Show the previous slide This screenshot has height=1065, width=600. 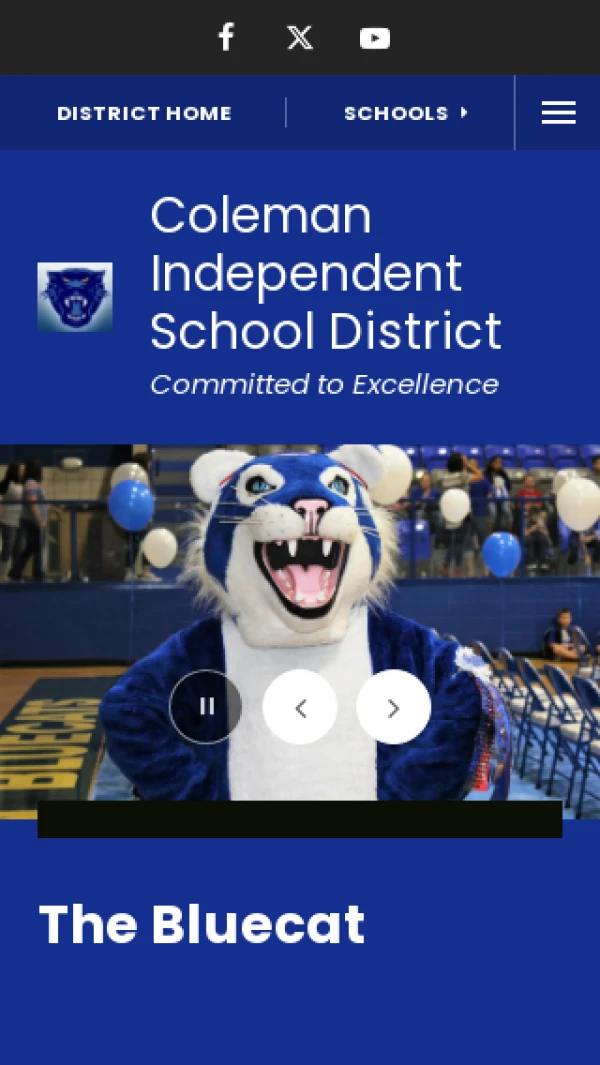pos(300,707)
